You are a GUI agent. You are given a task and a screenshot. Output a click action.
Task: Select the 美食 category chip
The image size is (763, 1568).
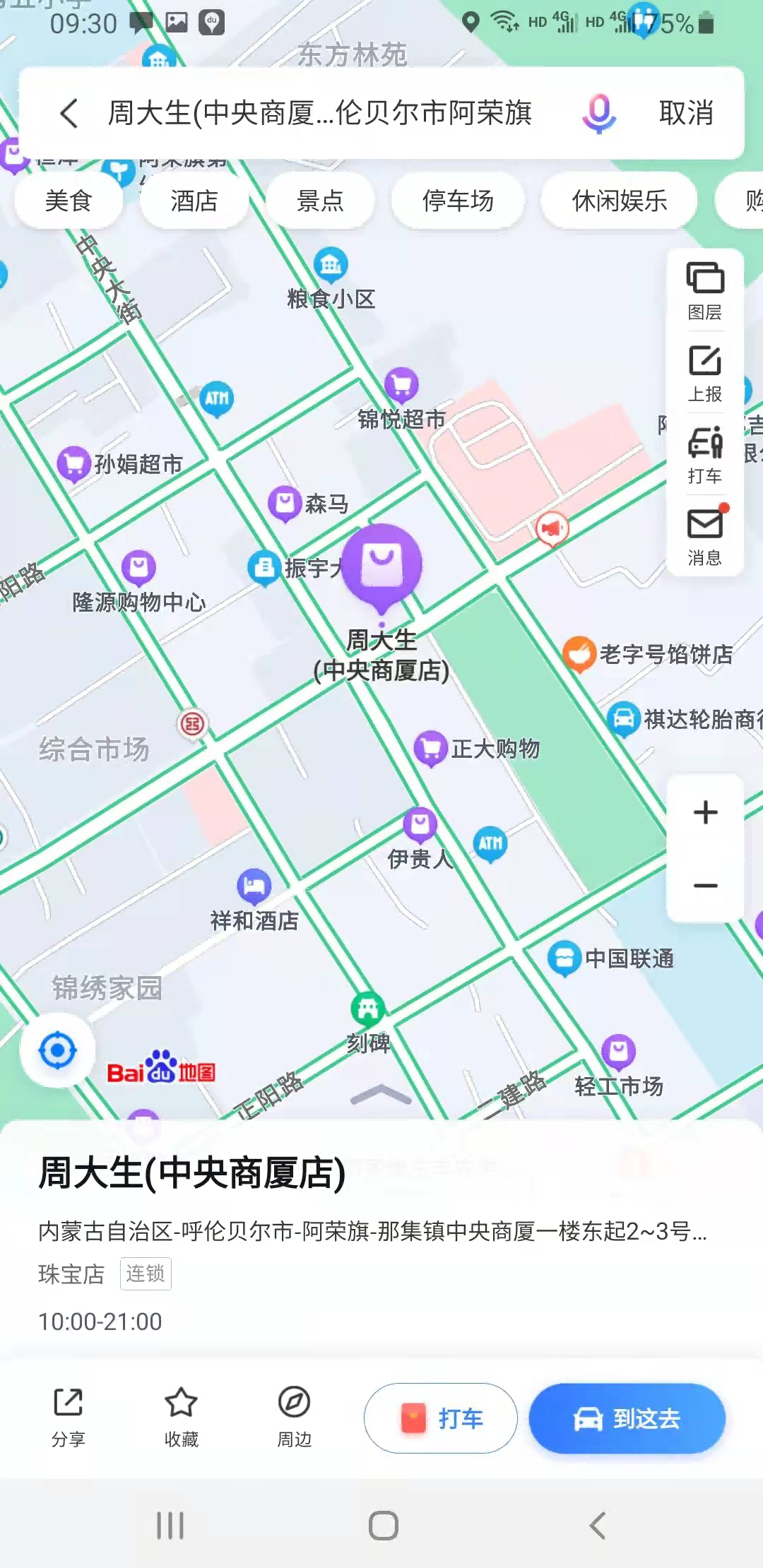(x=69, y=201)
